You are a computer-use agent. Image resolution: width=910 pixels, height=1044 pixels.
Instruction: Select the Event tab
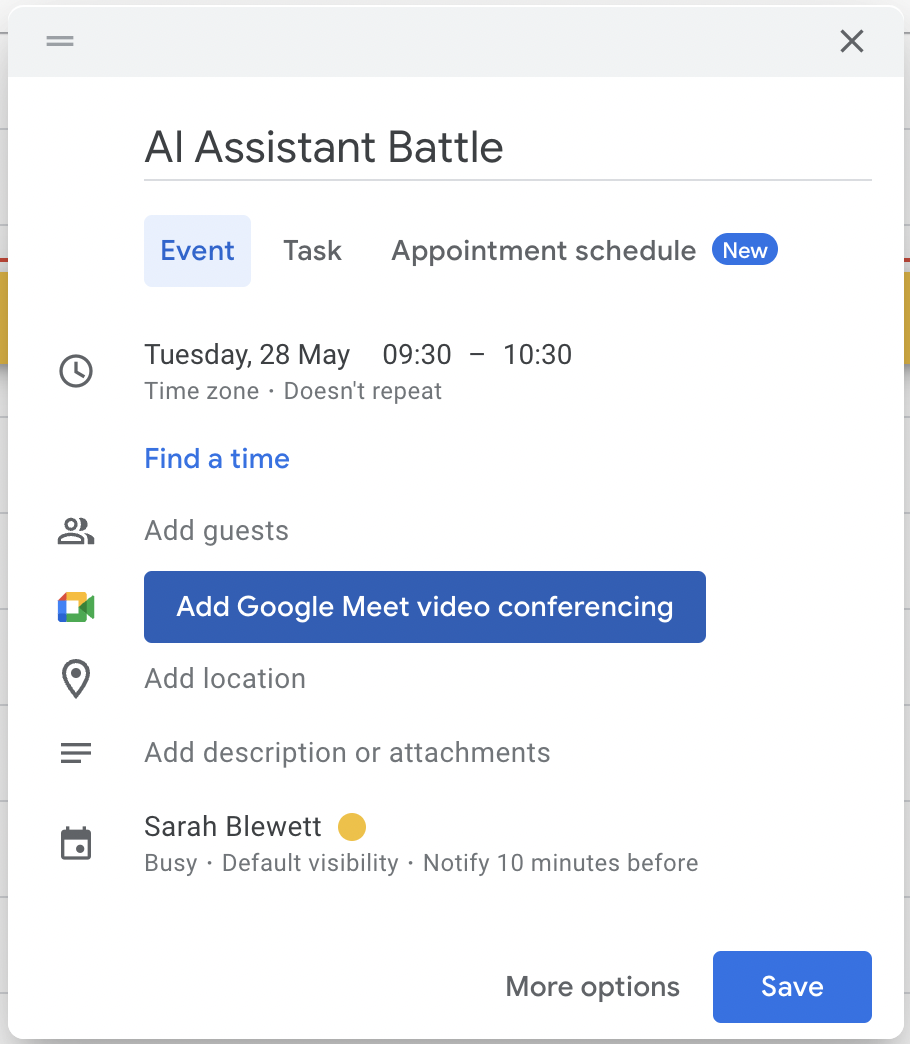(x=197, y=250)
